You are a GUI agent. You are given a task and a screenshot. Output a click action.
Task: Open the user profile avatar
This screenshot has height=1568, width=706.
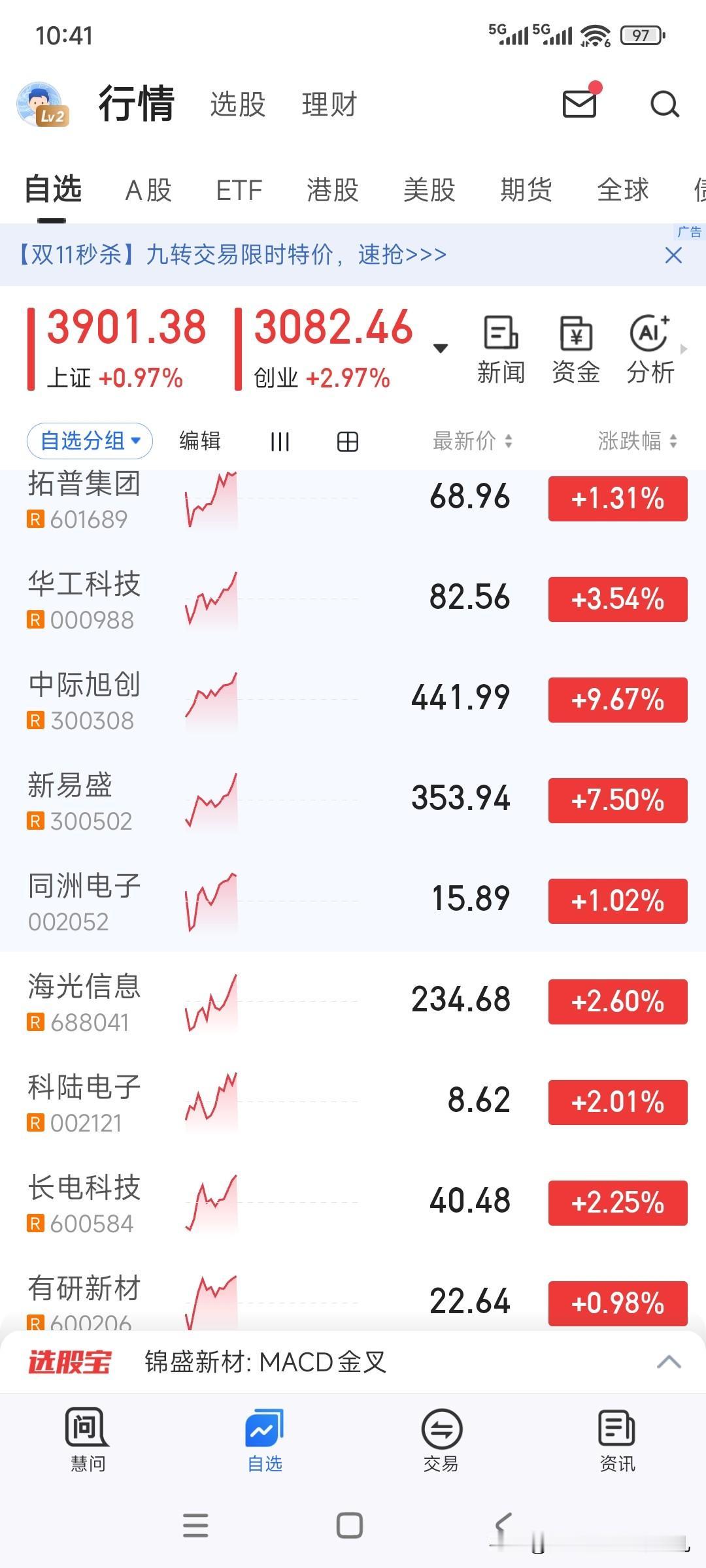(41, 104)
